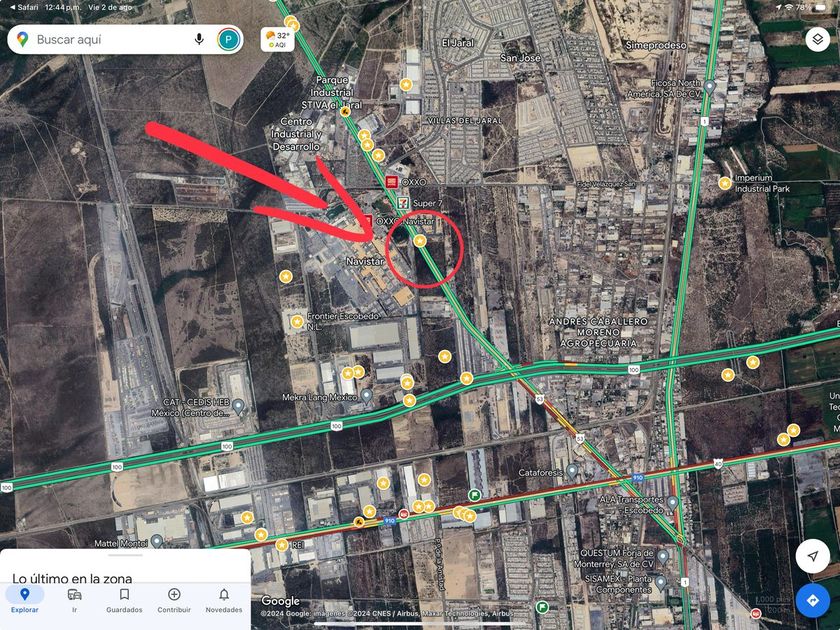Switch to the Contribuir tab
Image resolution: width=840 pixels, height=630 pixels.
point(174,599)
